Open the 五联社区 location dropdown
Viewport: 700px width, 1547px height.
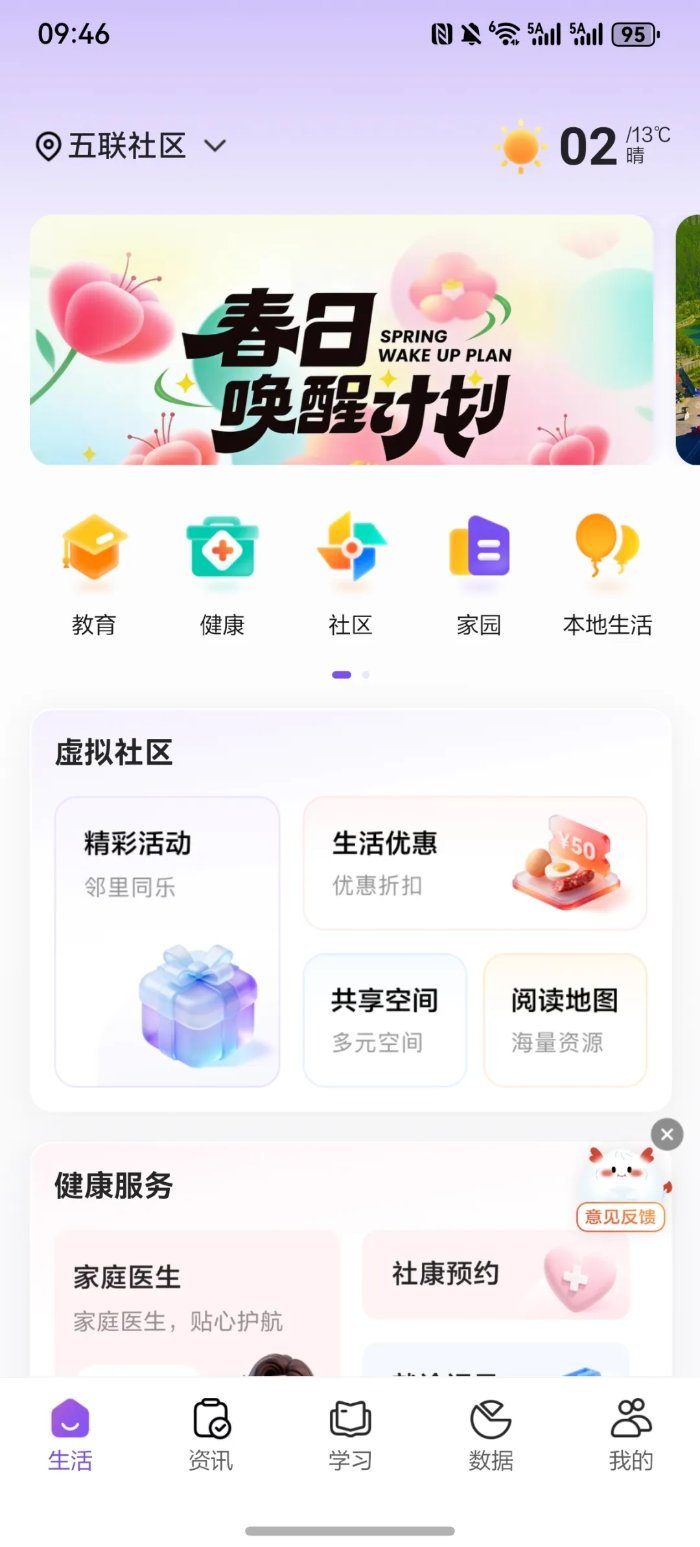(131, 147)
